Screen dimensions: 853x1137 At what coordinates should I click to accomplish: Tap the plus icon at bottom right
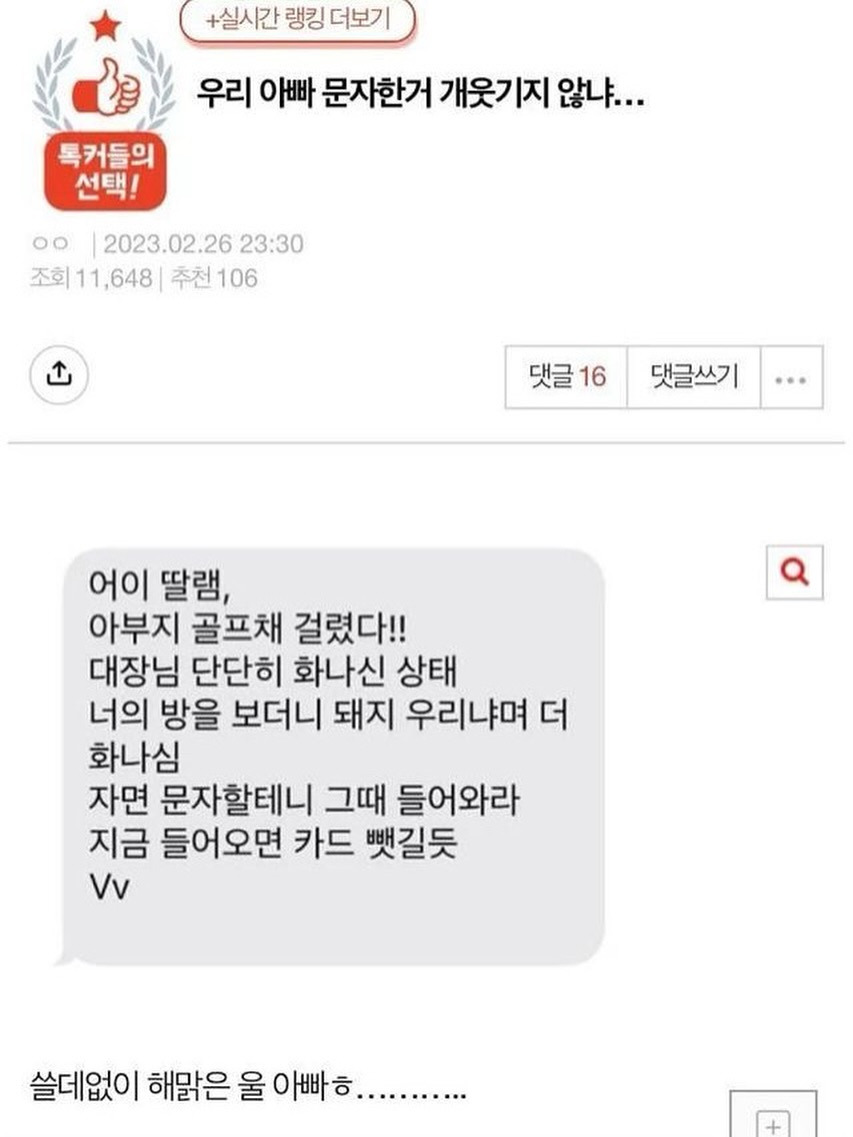[x=773, y=1116]
